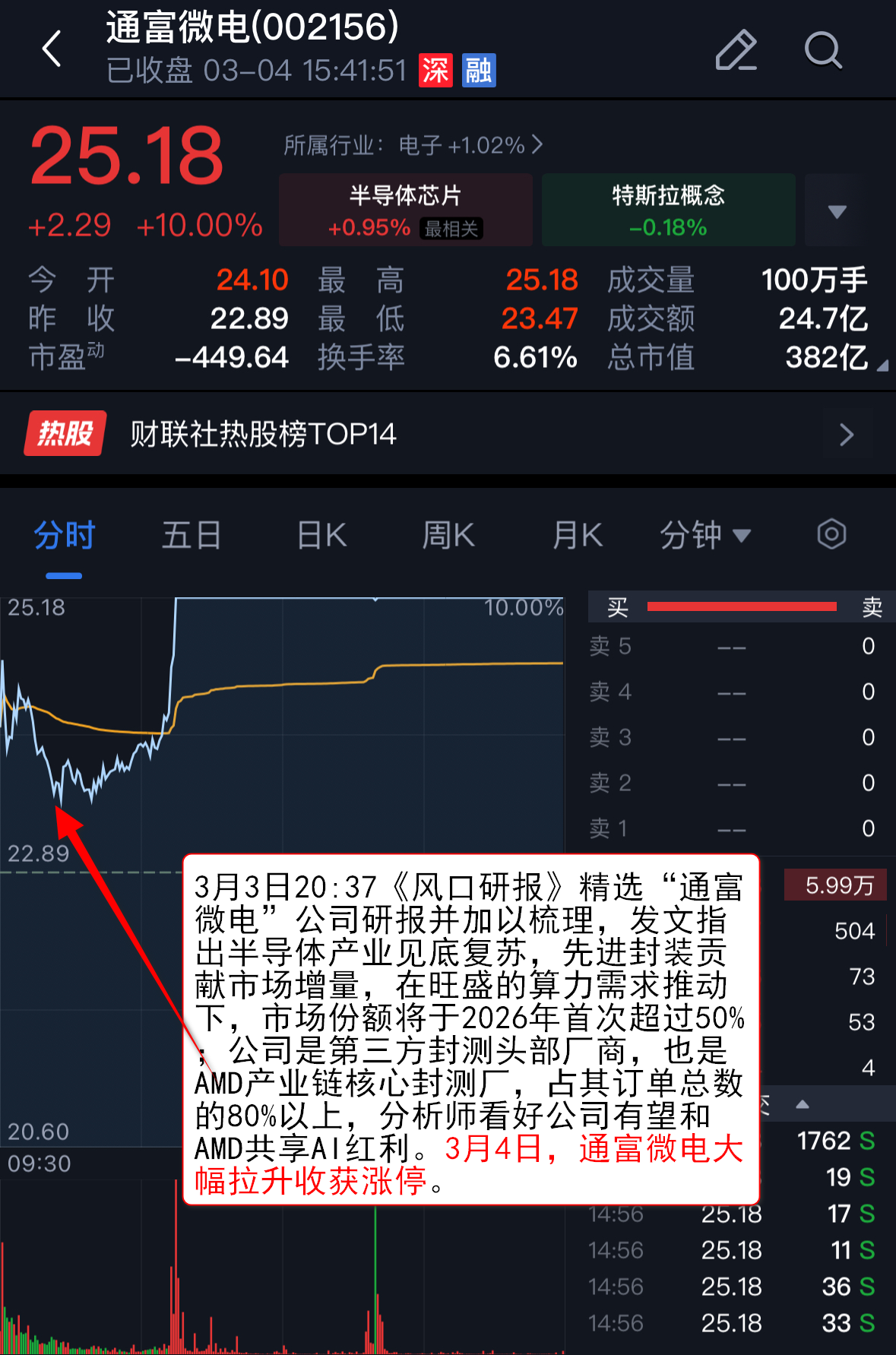Open the search magnifier

pyautogui.click(x=823, y=50)
